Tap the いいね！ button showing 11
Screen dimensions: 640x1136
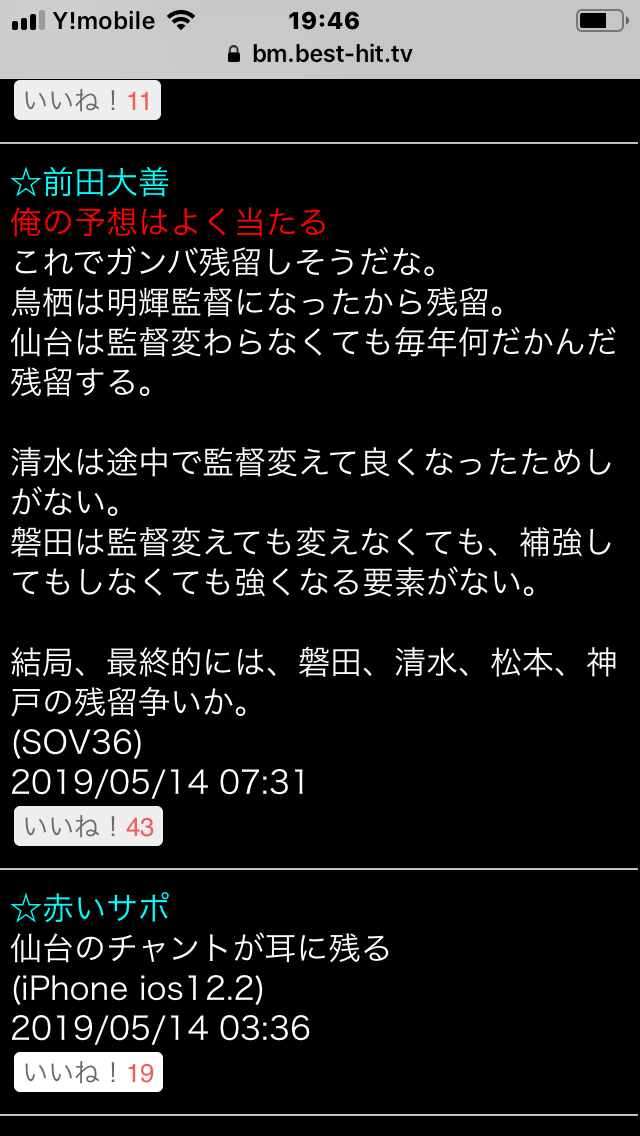(x=87, y=102)
